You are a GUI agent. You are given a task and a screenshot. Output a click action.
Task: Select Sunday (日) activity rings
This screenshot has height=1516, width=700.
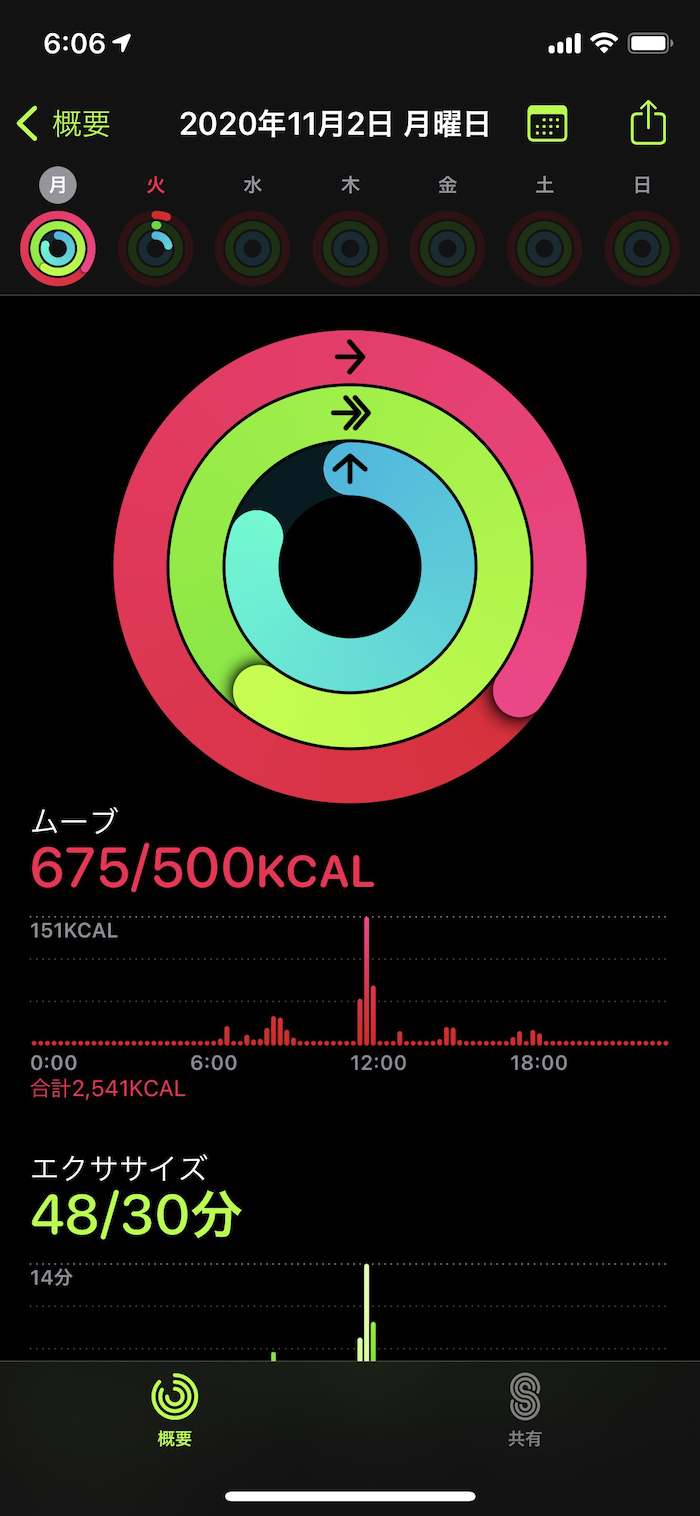point(642,248)
